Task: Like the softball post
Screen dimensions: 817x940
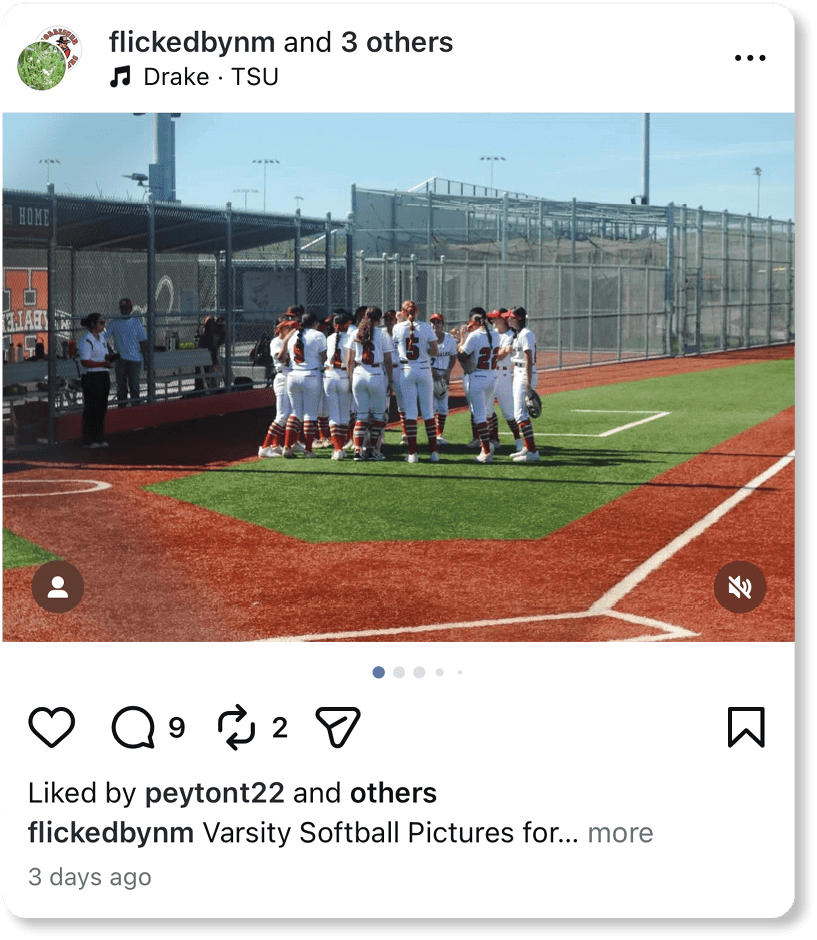Action: click(x=52, y=727)
